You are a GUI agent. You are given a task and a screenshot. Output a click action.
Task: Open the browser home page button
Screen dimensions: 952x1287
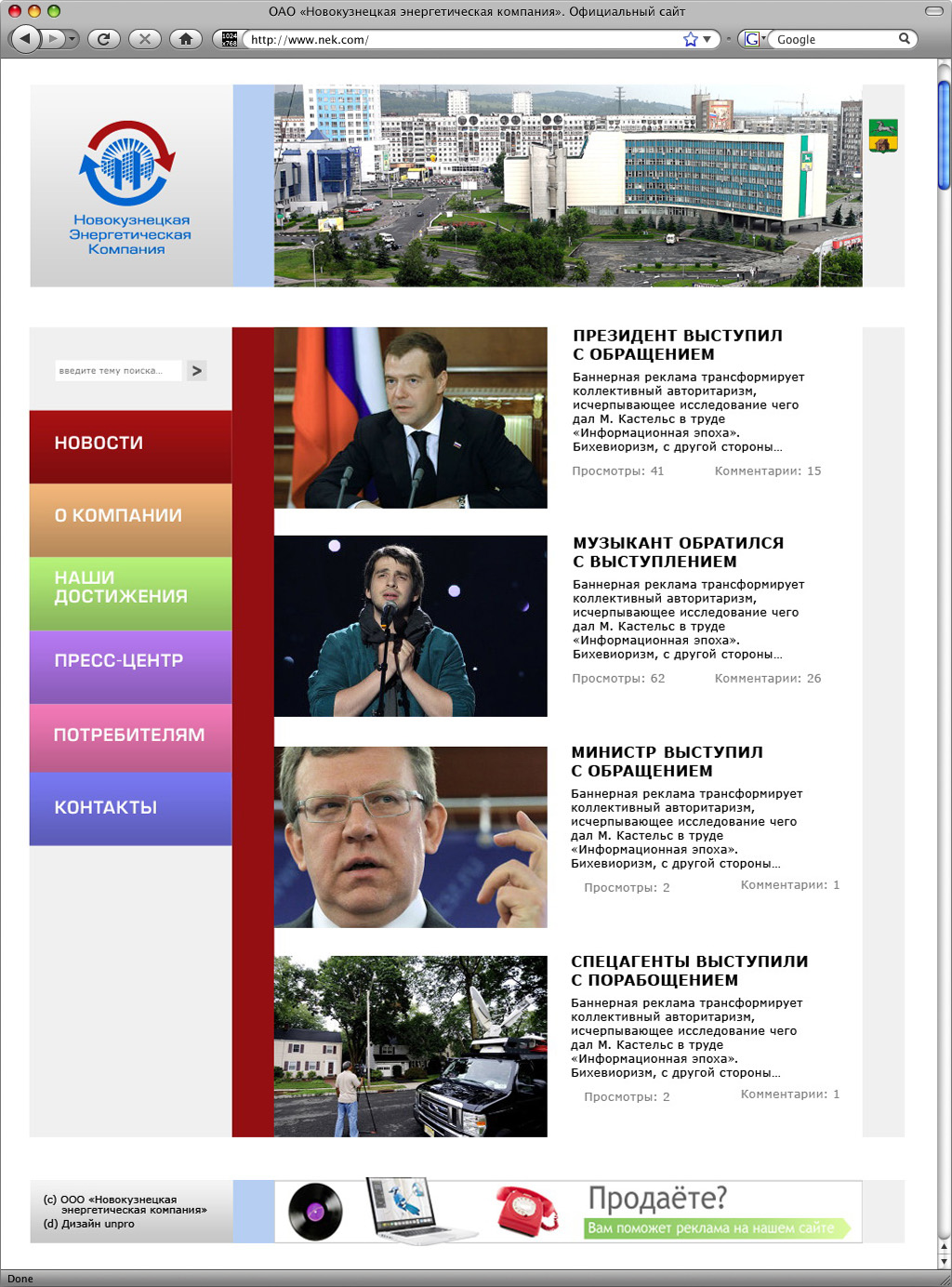point(186,39)
